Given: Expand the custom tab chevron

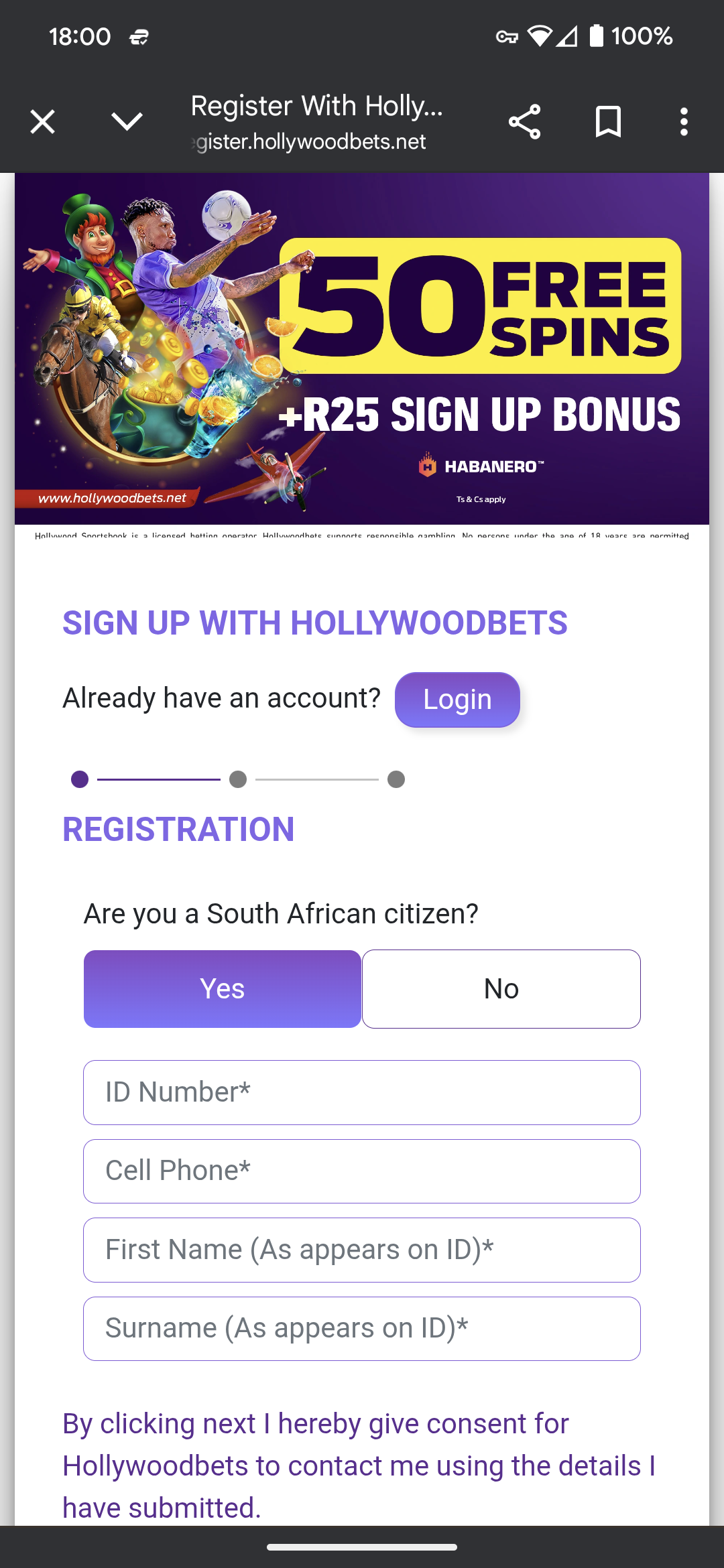Looking at the screenshot, I should click(x=127, y=122).
